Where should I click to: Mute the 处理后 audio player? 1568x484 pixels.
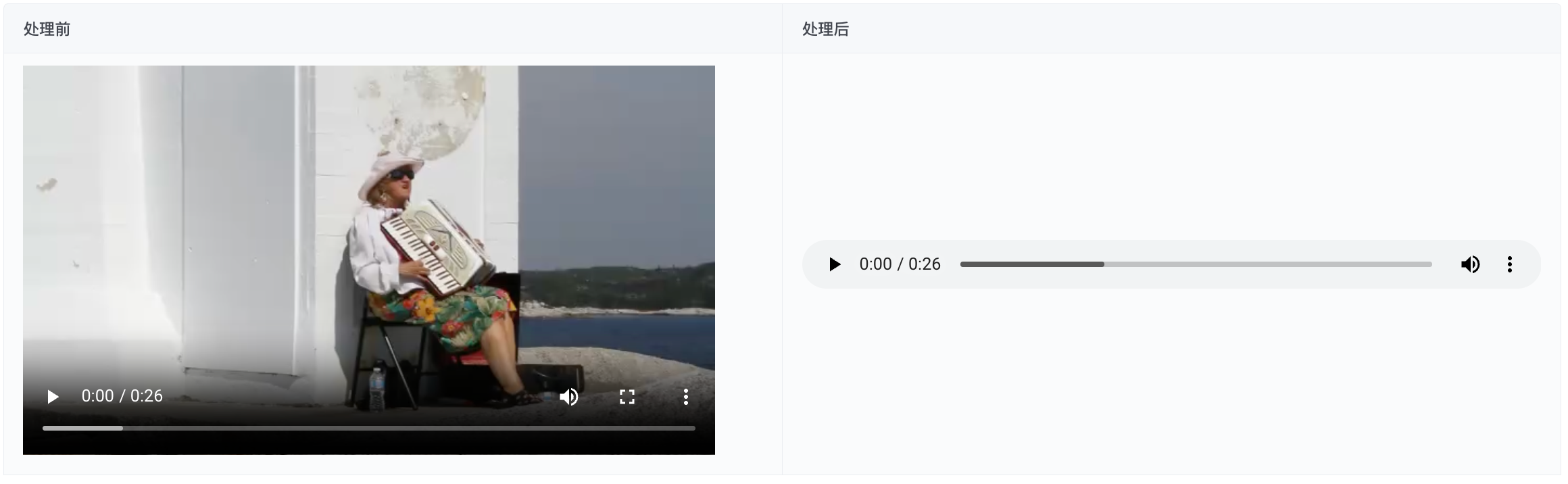tap(1470, 264)
